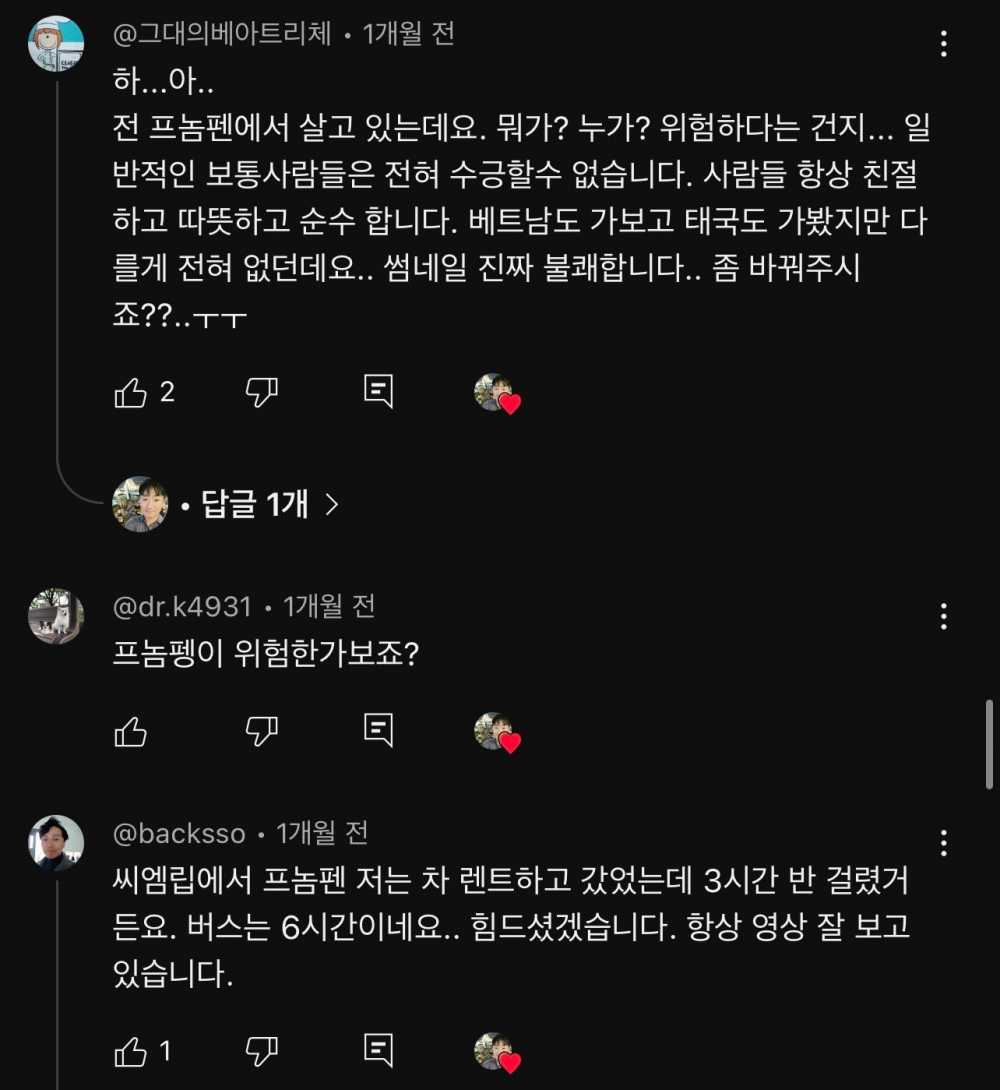The height and width of the screenshot is (1090, 1000).
Task: View @dr.k4931's channel avatar
Action: point(56,616)
